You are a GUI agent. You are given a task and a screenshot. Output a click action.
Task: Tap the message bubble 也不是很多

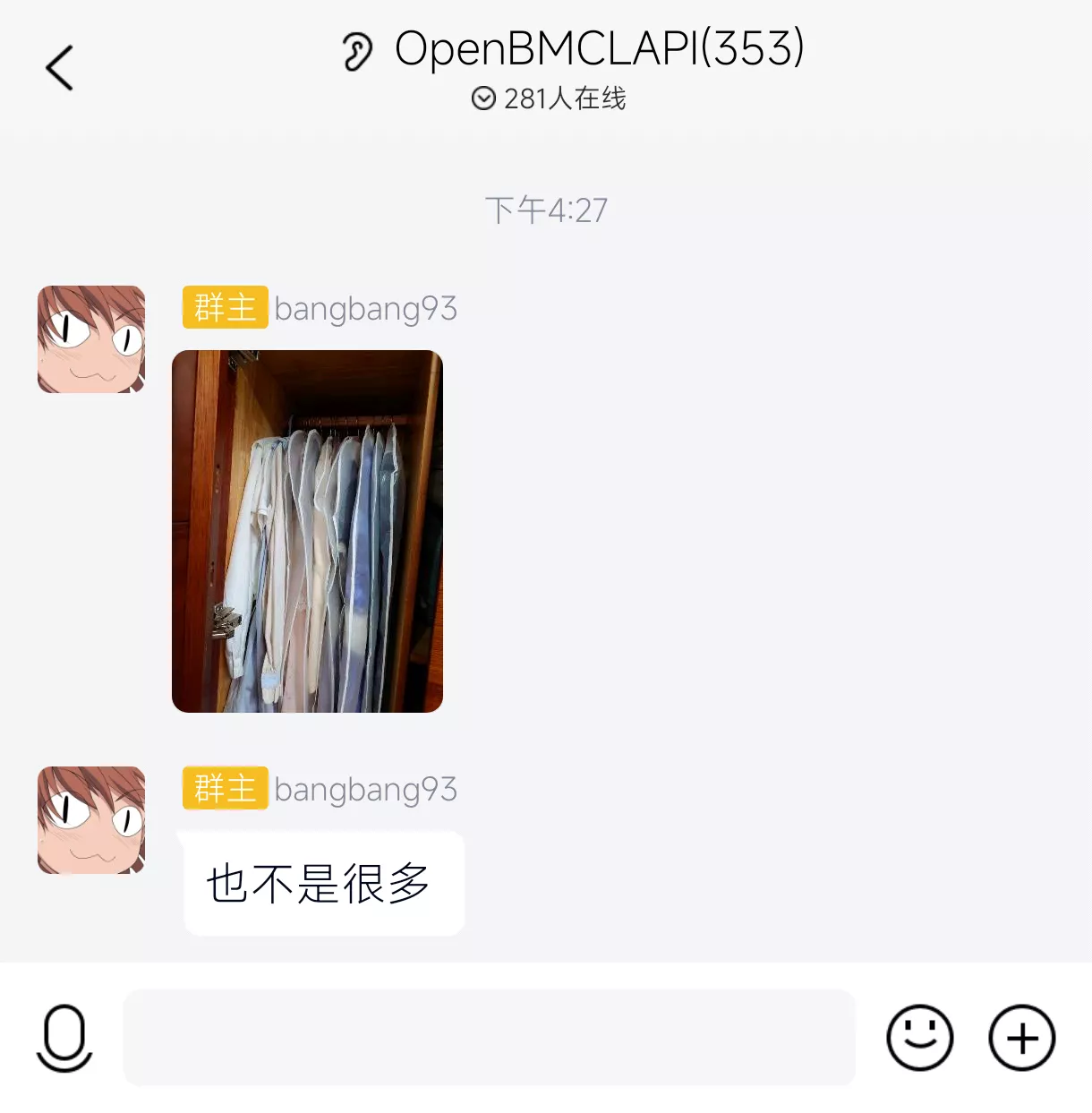click(323, 883)
